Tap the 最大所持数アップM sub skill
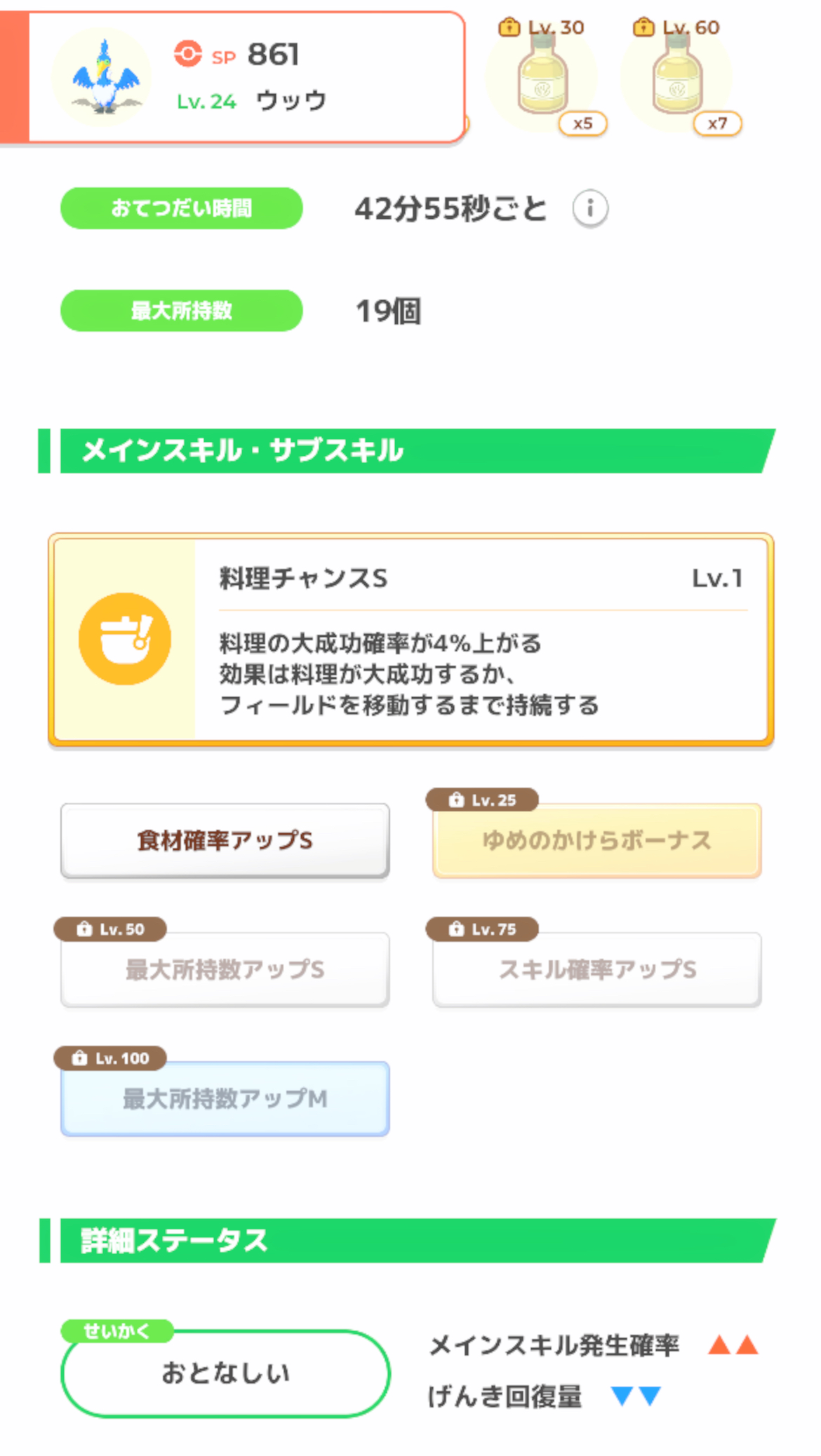Image resolution: width=821 pixels, height=1456 pixels. pyautogui.click(x=225, y=1098)
